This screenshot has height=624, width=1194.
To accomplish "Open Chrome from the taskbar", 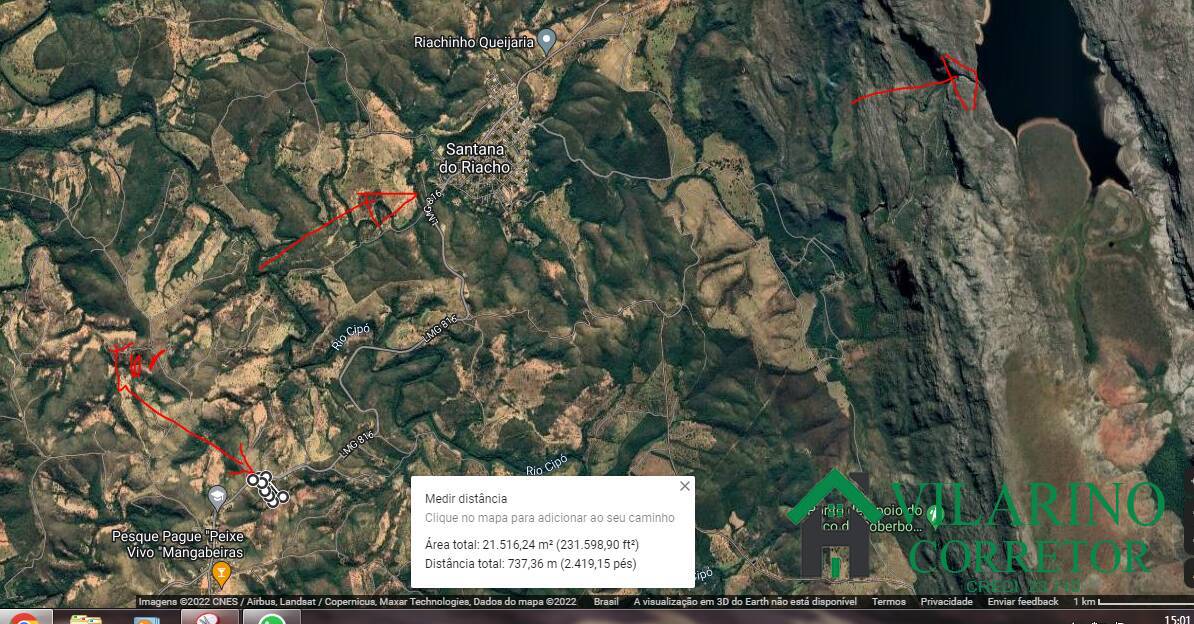I will (x=24, y=619).
